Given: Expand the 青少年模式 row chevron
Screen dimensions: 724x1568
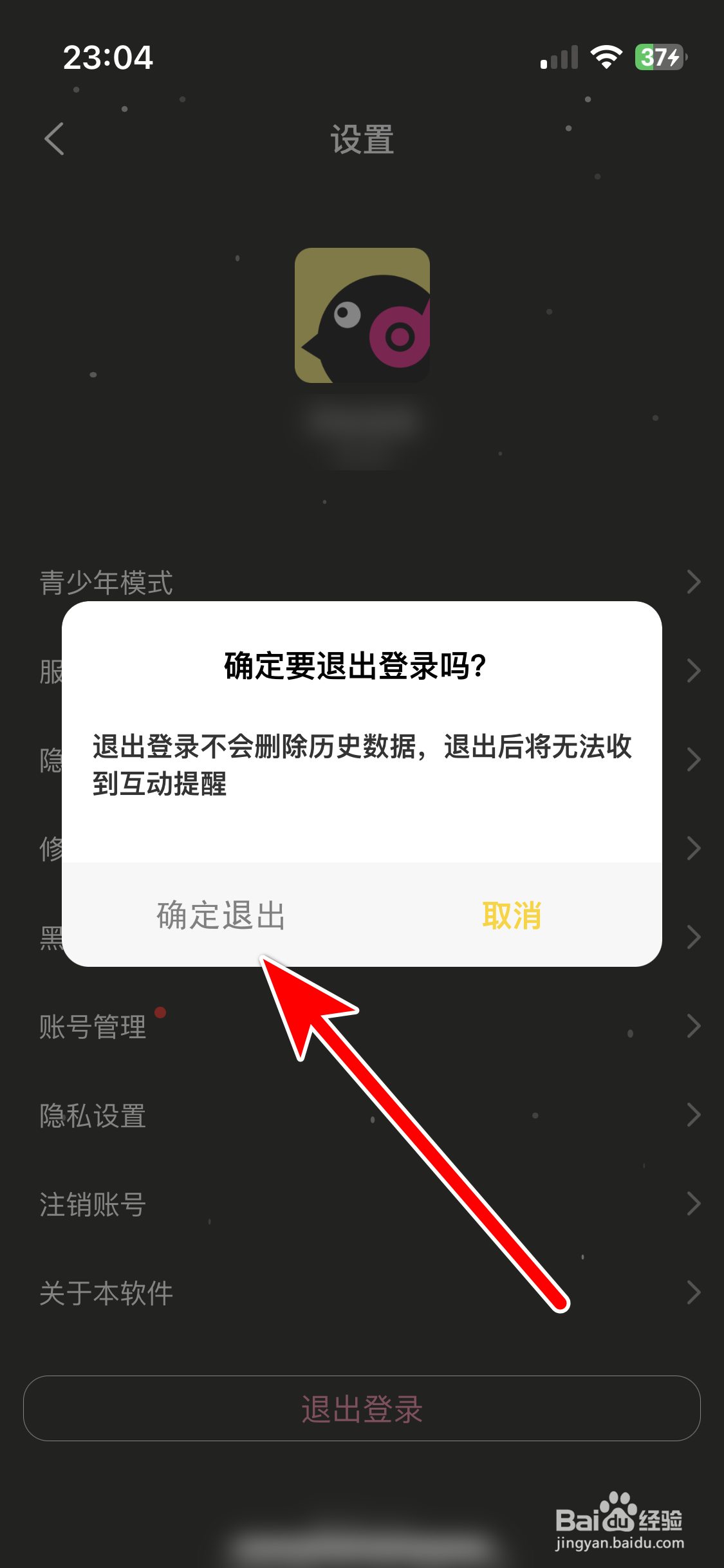Looking at the screenshot, I should [693, 581].
